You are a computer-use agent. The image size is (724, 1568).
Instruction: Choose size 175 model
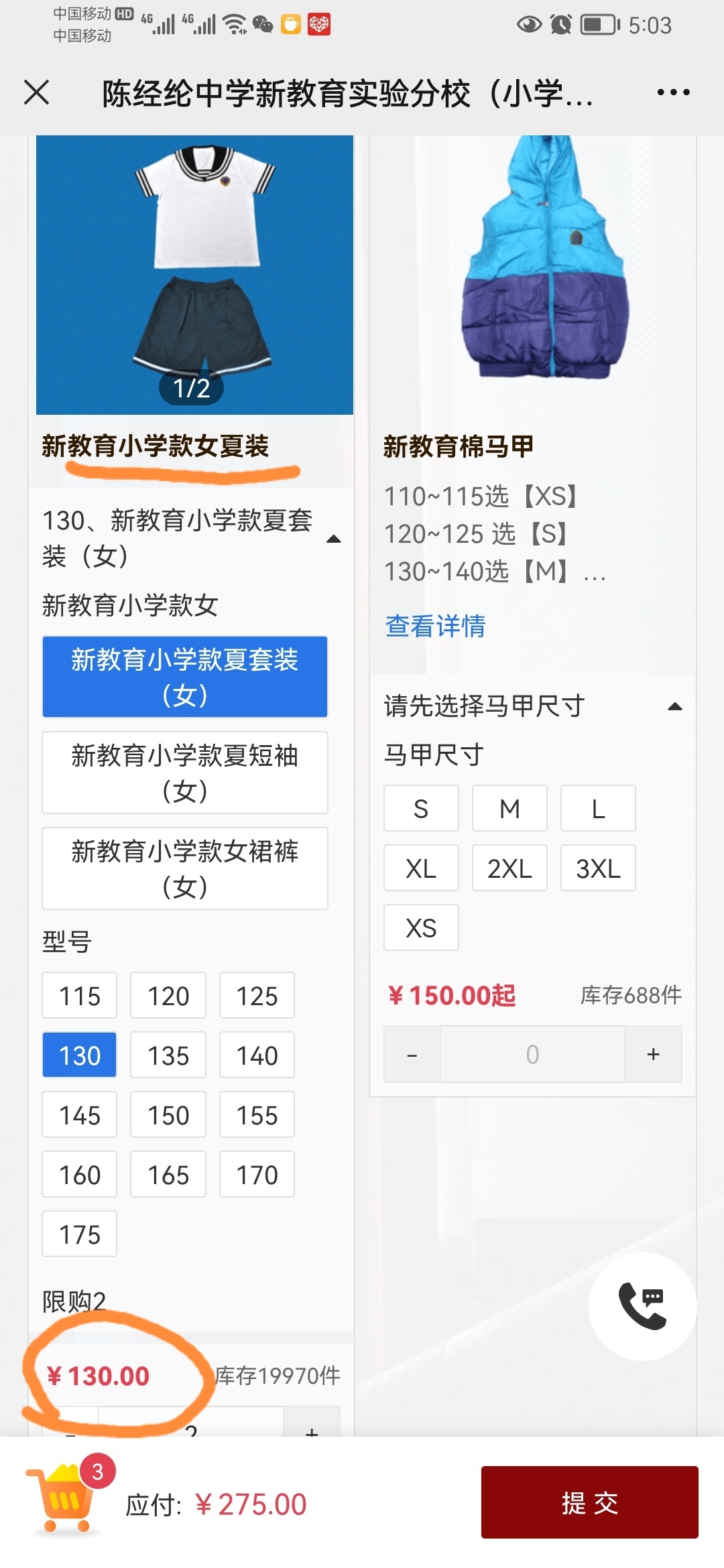80,1234
